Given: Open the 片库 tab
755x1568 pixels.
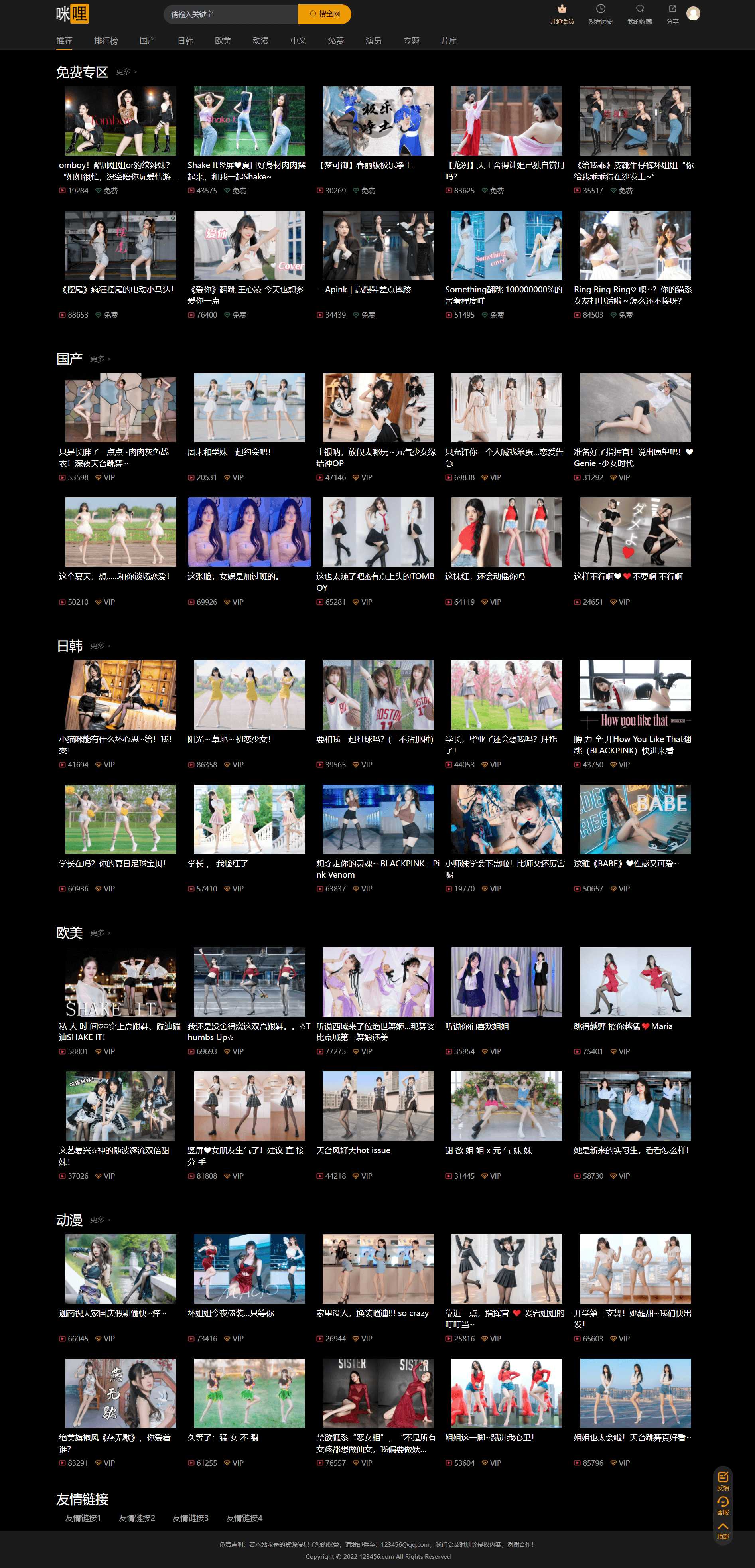Looking at the screenshot, I should point(449,41).
